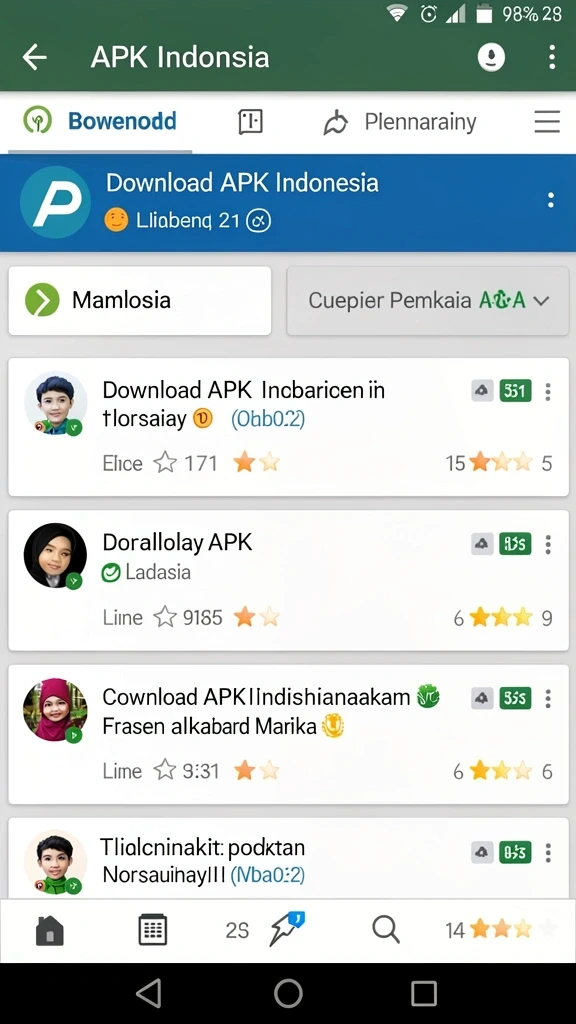
Task: Open the round profile icon in the app bar
Action: point(491,57)
